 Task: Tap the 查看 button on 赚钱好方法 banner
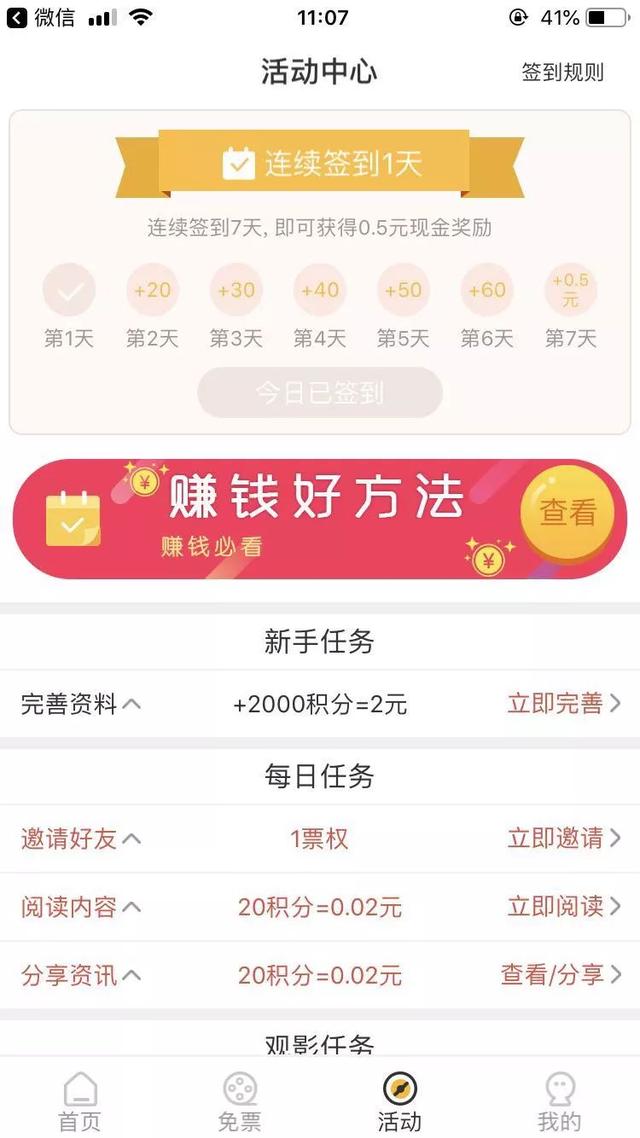(x=568, y=514)
